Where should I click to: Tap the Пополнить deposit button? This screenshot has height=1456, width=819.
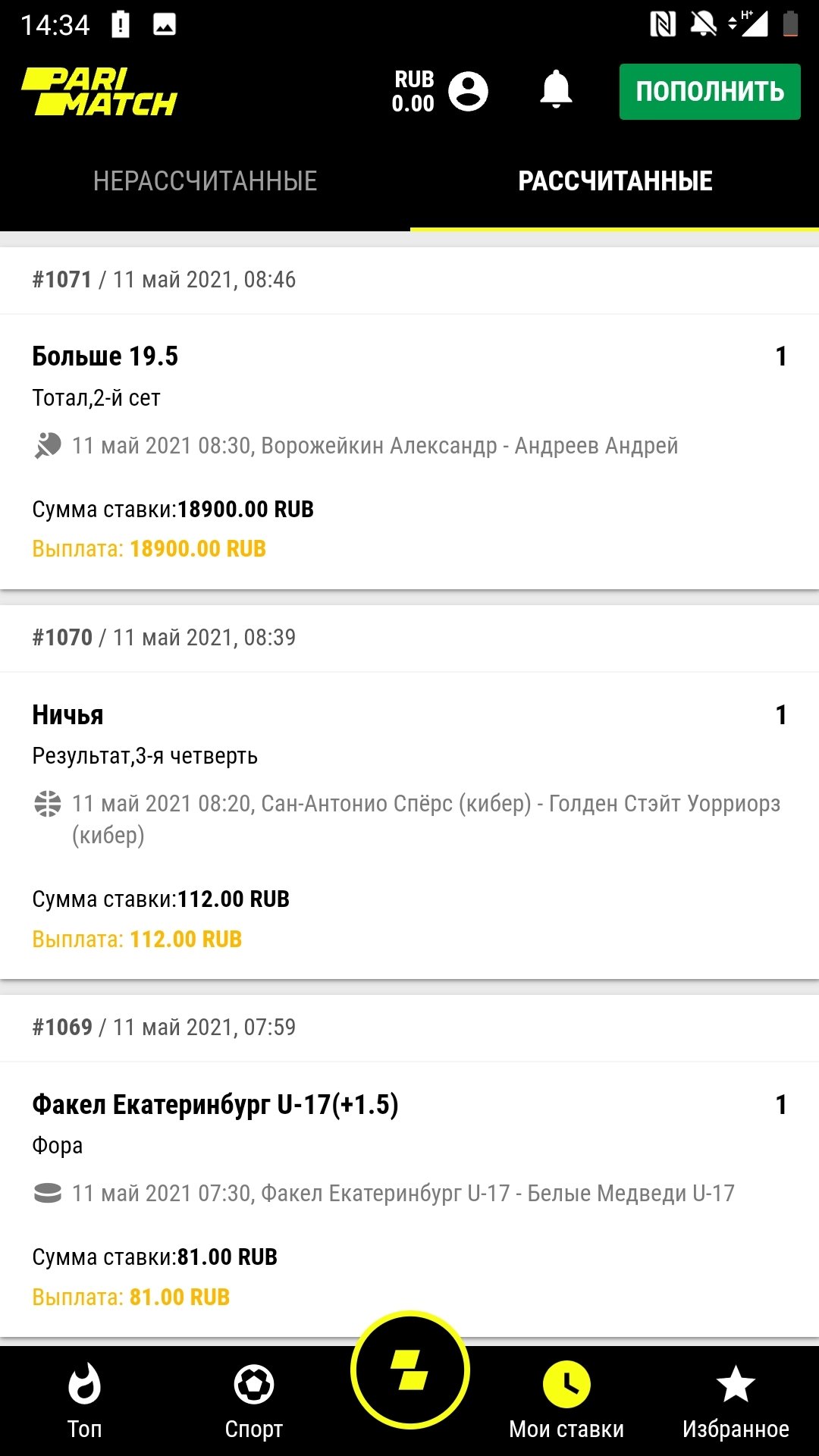coord(709,92)
